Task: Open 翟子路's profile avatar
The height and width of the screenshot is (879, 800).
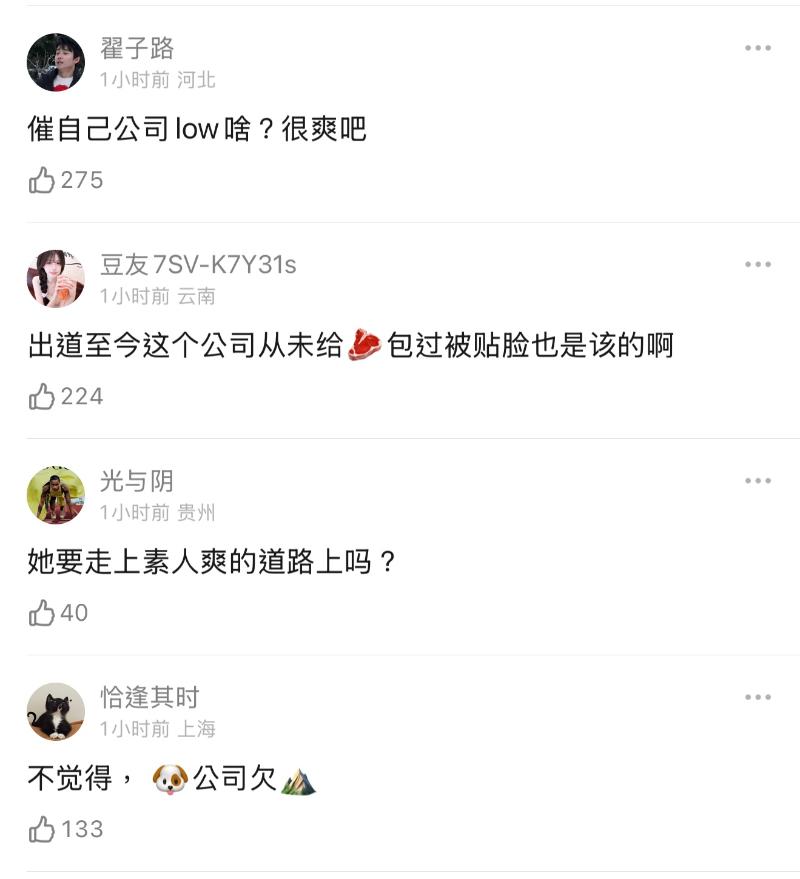Action: 56,62
